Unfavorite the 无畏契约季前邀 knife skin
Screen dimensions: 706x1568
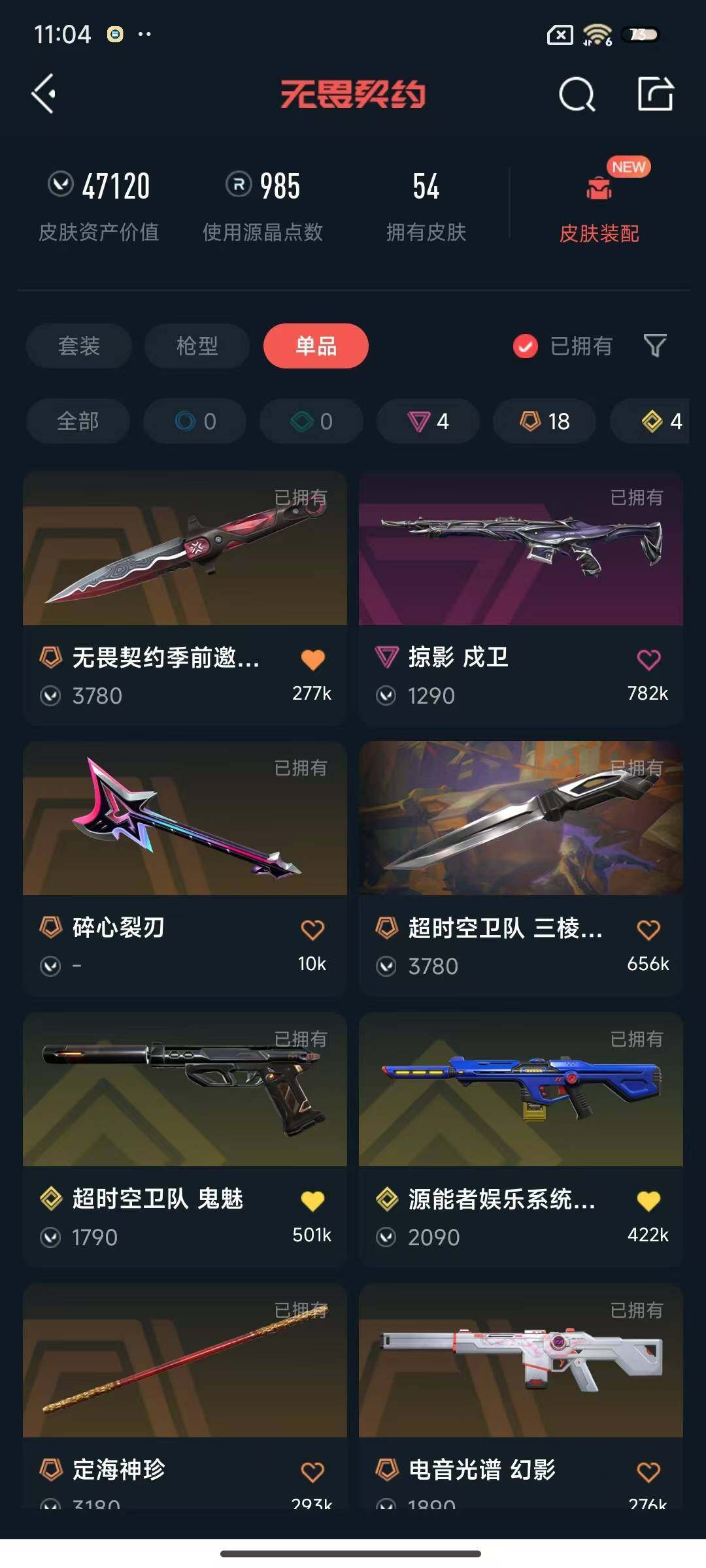pos(314,659)
